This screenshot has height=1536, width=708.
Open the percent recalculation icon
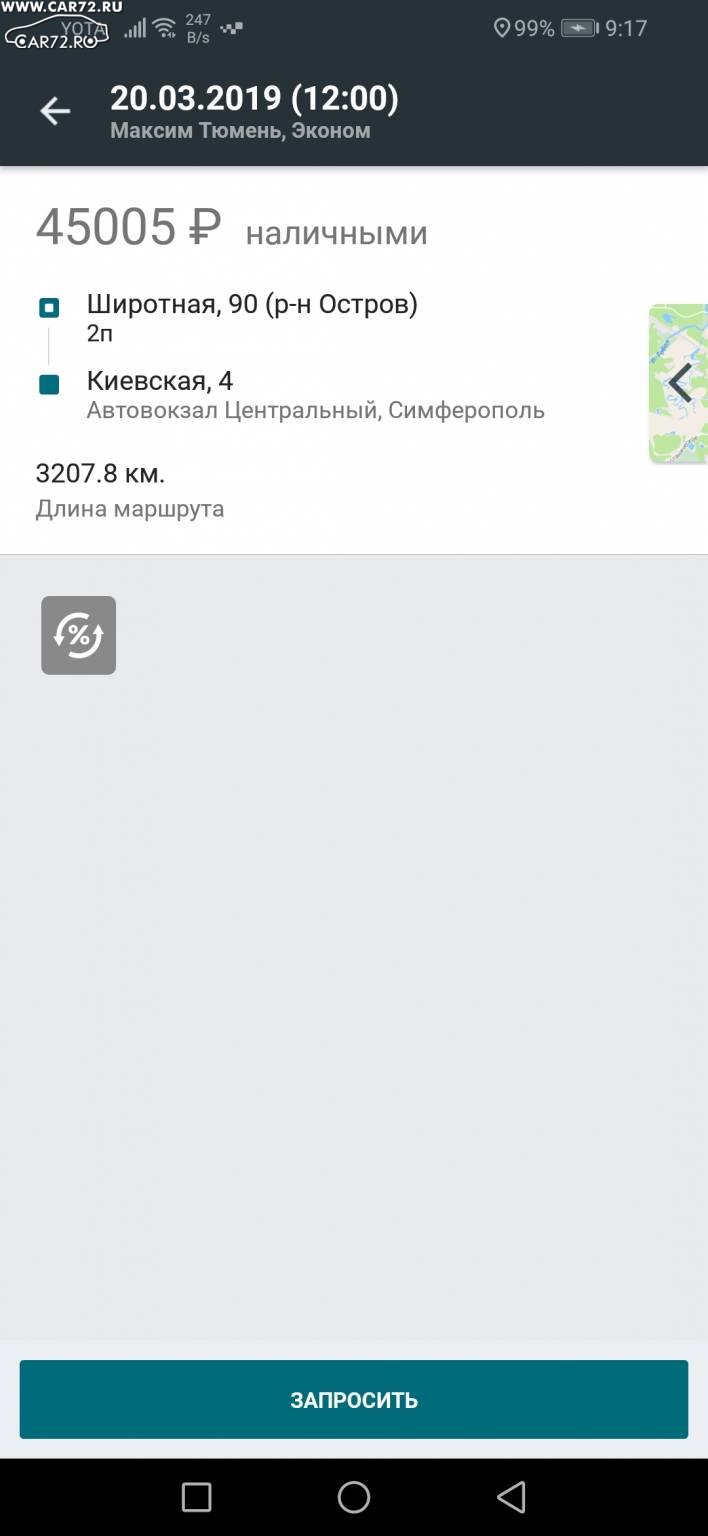(79, 635)
